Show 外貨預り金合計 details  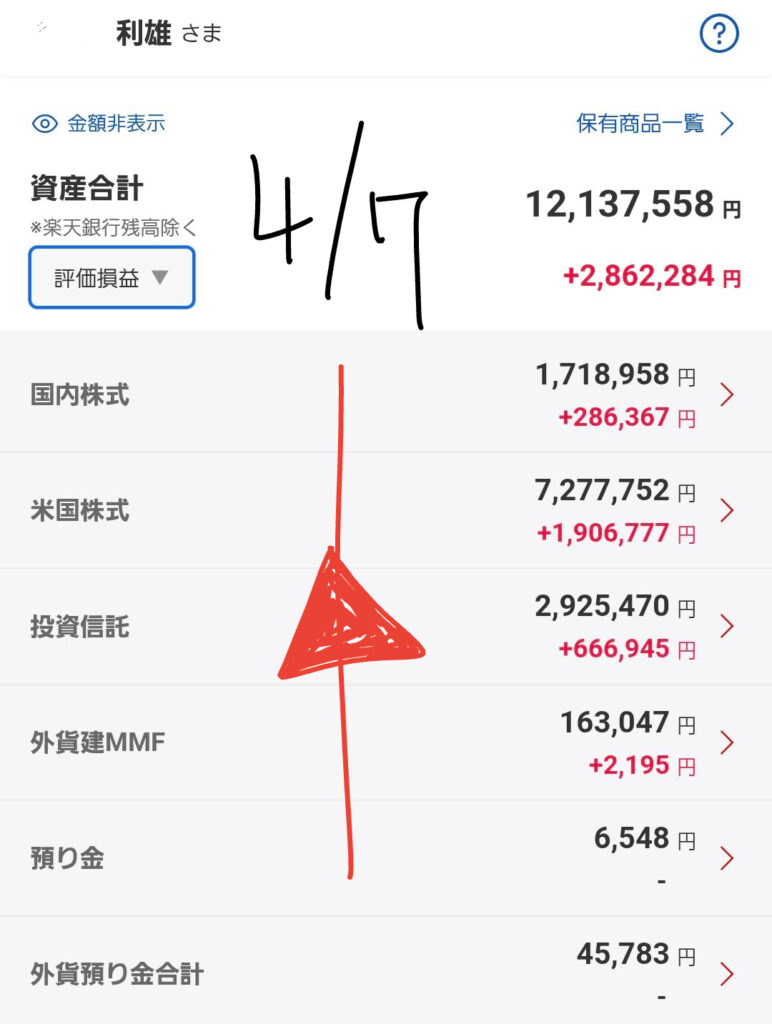point(117,974)
